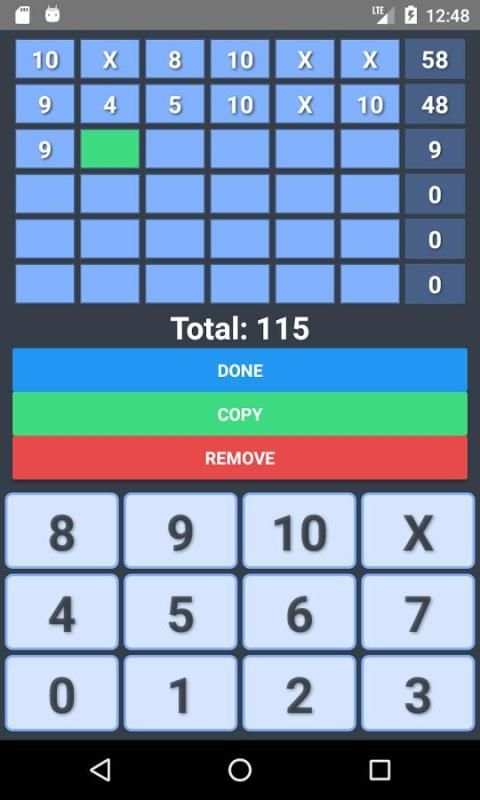Tap the green COPY button
This screenshot has width=480, height=800.
(x=240, y=414)
